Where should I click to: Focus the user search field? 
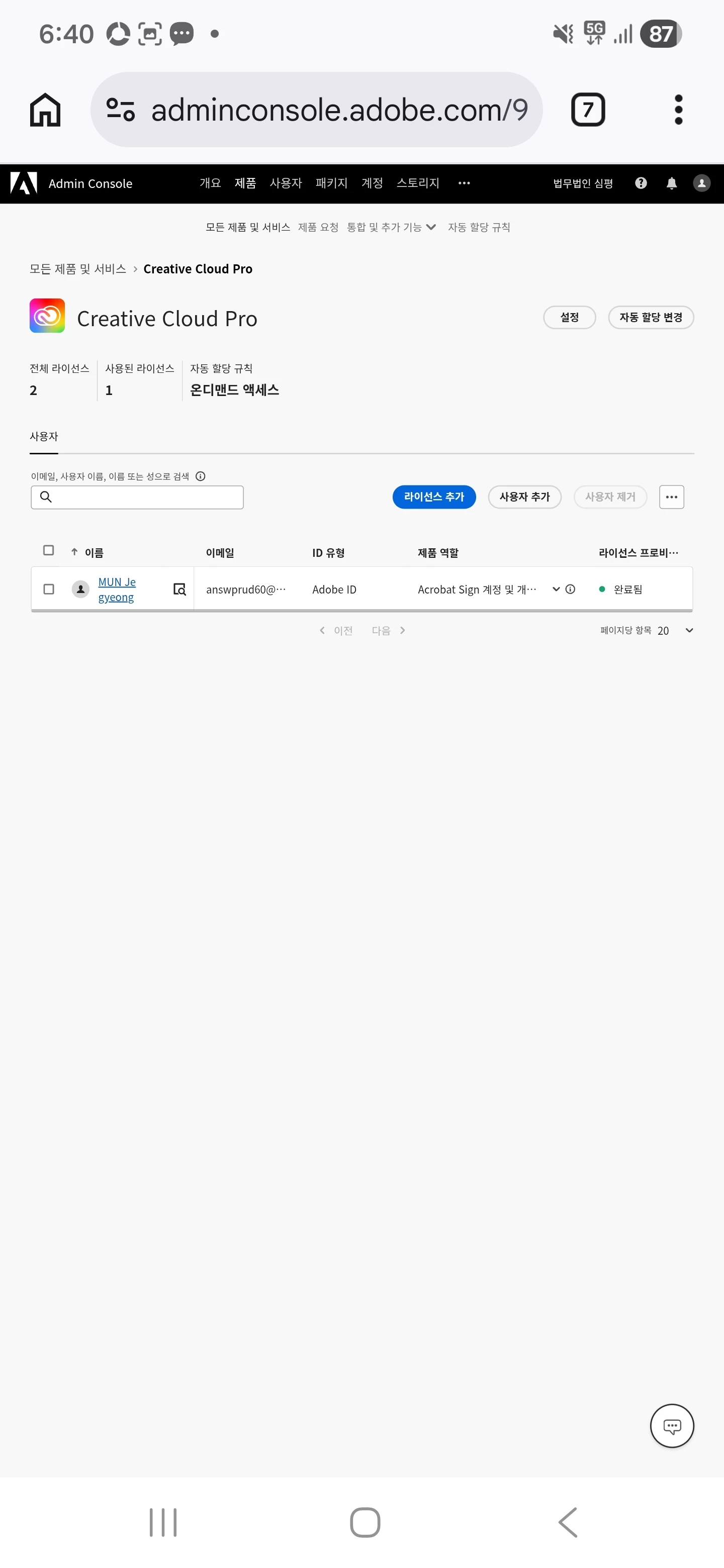point(146,498)
